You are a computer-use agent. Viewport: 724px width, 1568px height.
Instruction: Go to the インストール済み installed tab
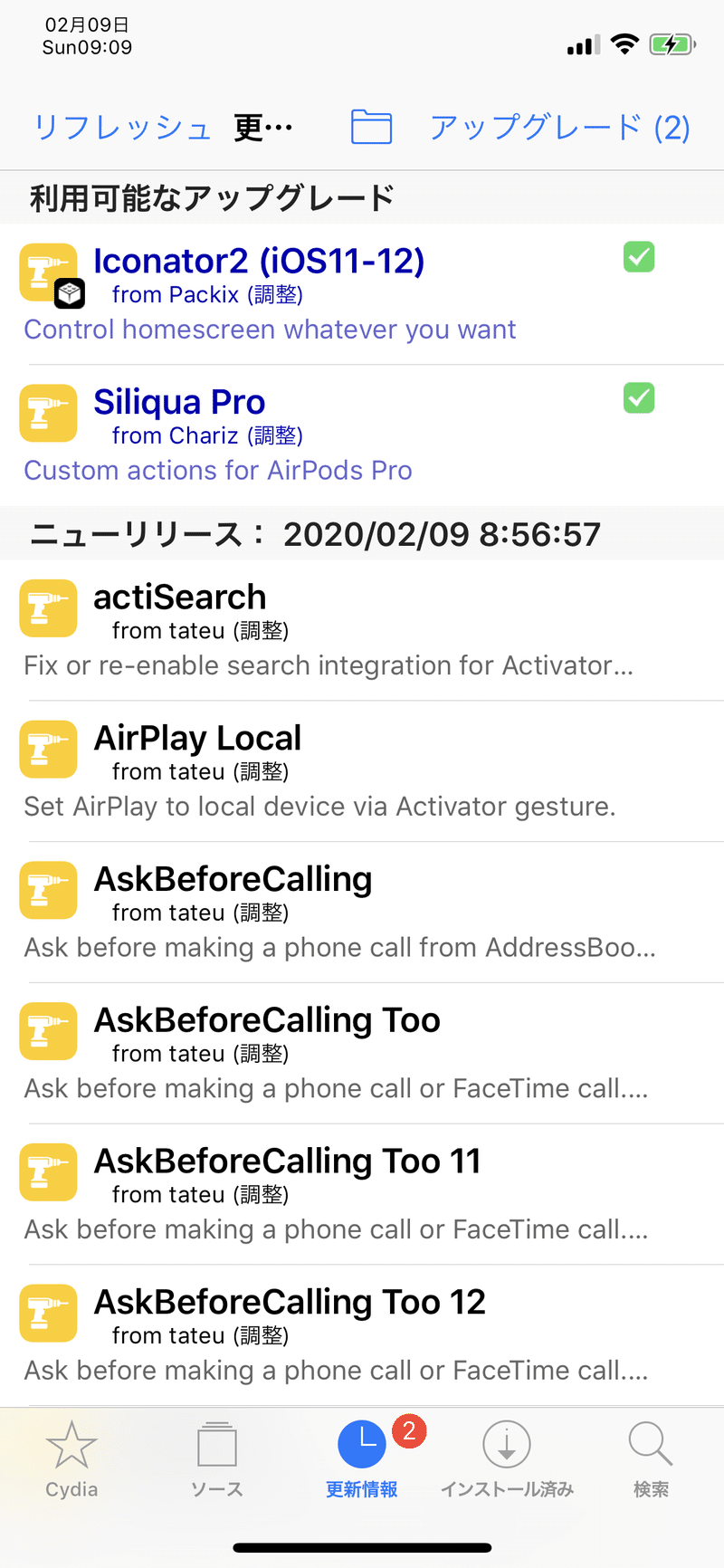507,1459
